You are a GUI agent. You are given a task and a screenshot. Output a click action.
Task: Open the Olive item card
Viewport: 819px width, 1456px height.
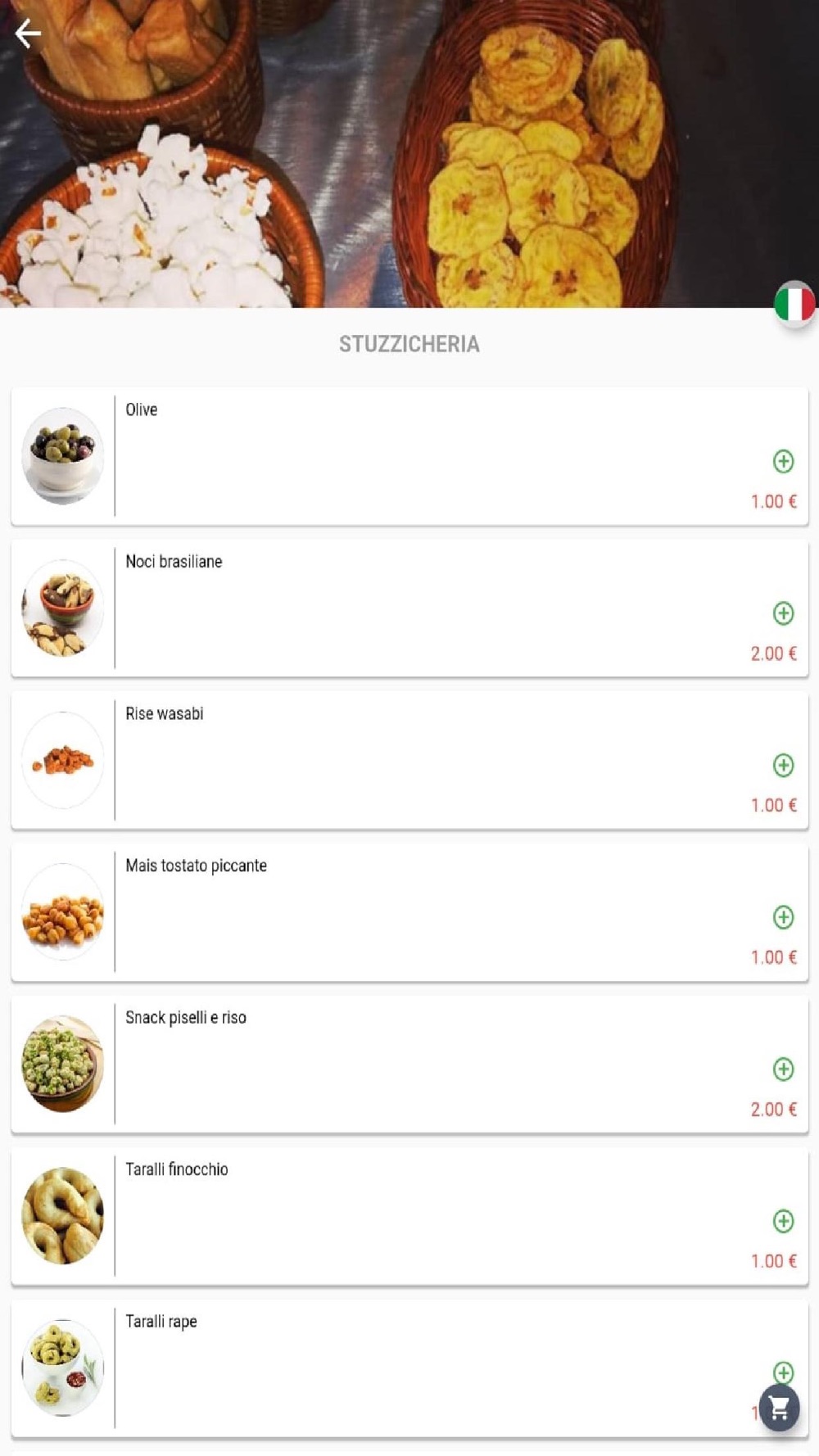pos(409,456)
